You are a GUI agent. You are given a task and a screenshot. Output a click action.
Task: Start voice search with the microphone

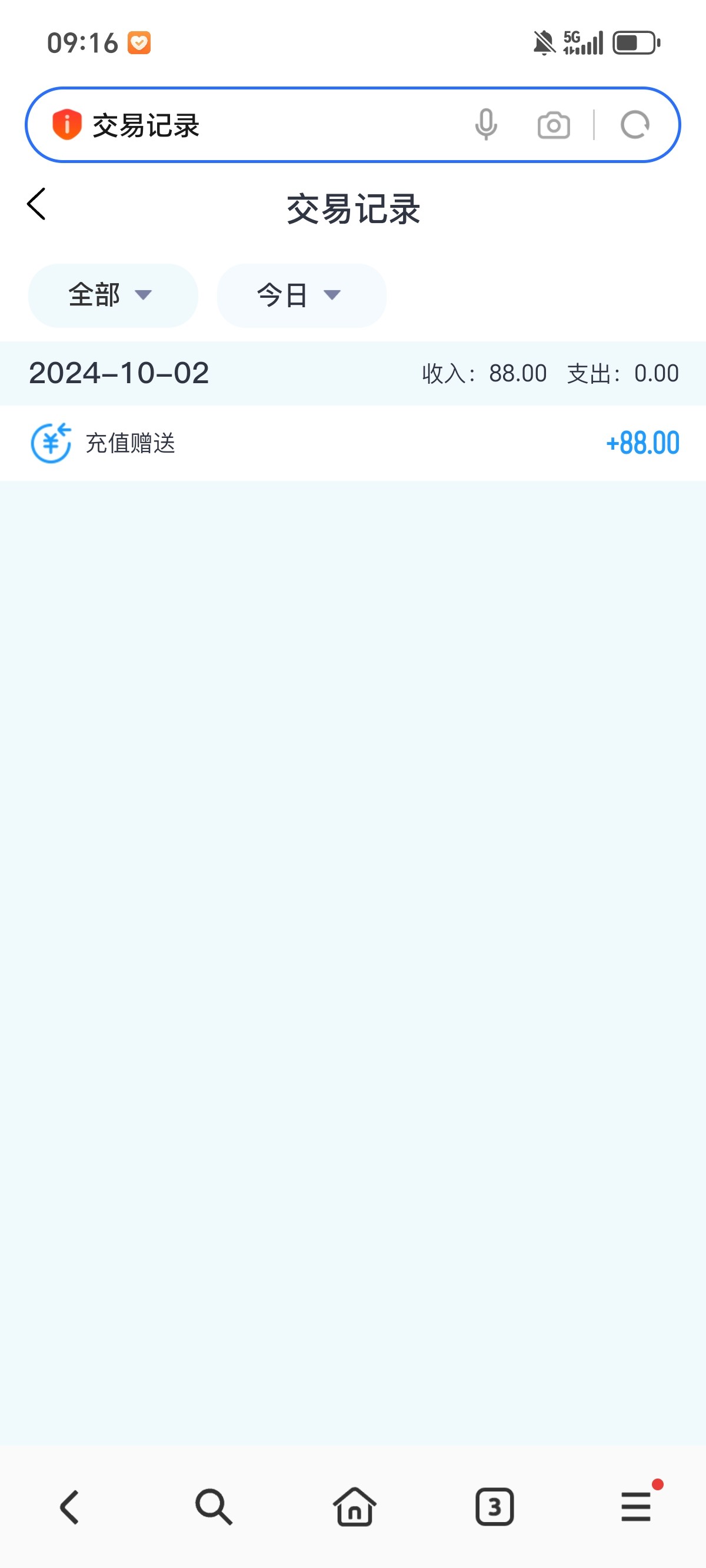(486, 125)
